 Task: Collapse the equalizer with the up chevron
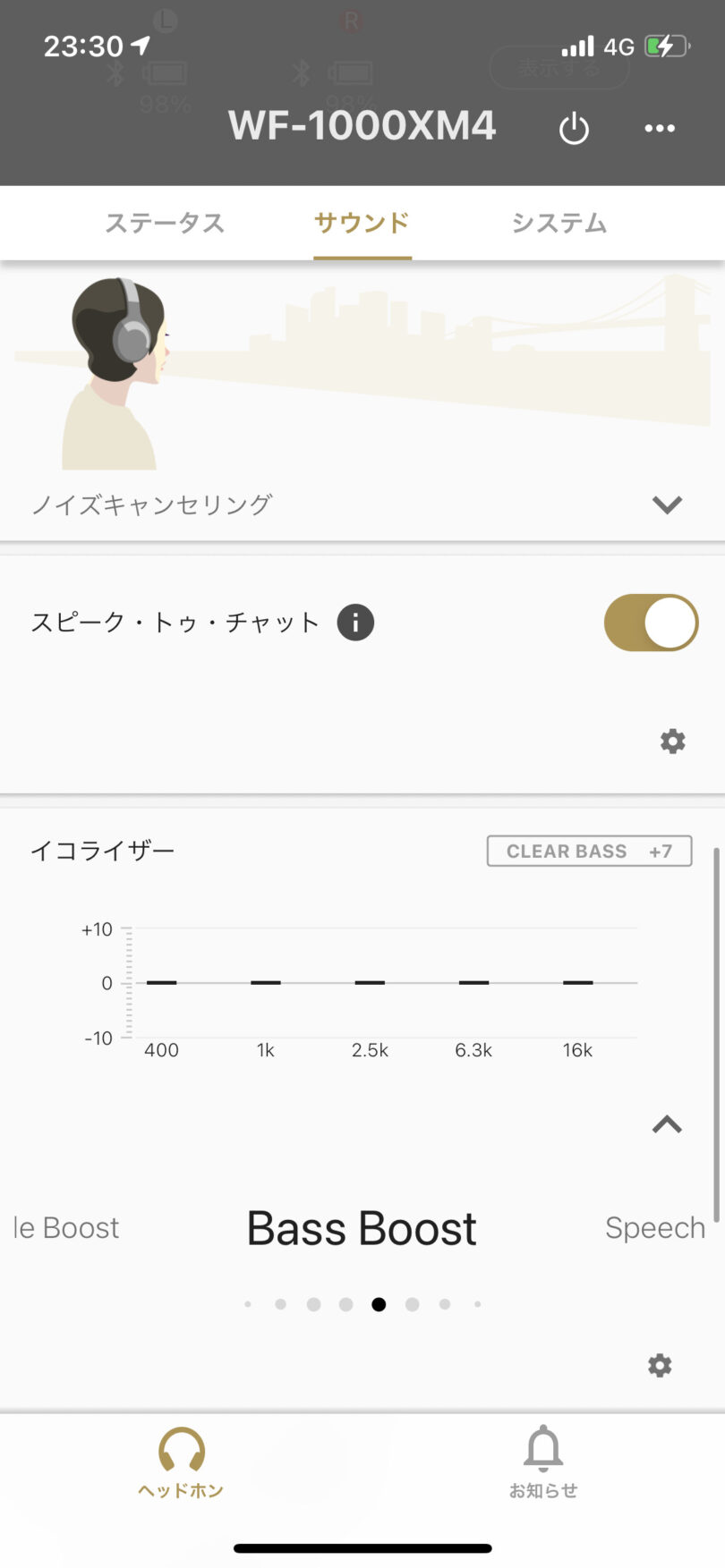click(667, 1124)
